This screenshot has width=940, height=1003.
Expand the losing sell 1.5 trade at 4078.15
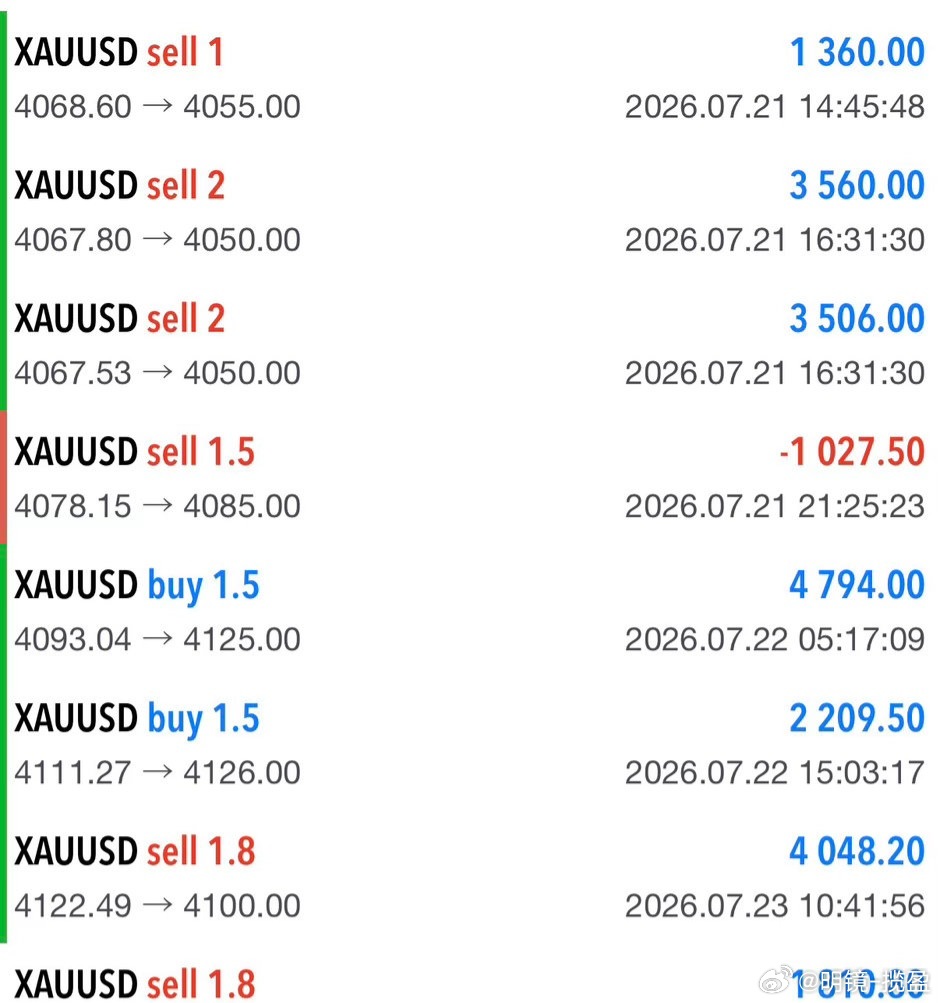pos(470,477)
